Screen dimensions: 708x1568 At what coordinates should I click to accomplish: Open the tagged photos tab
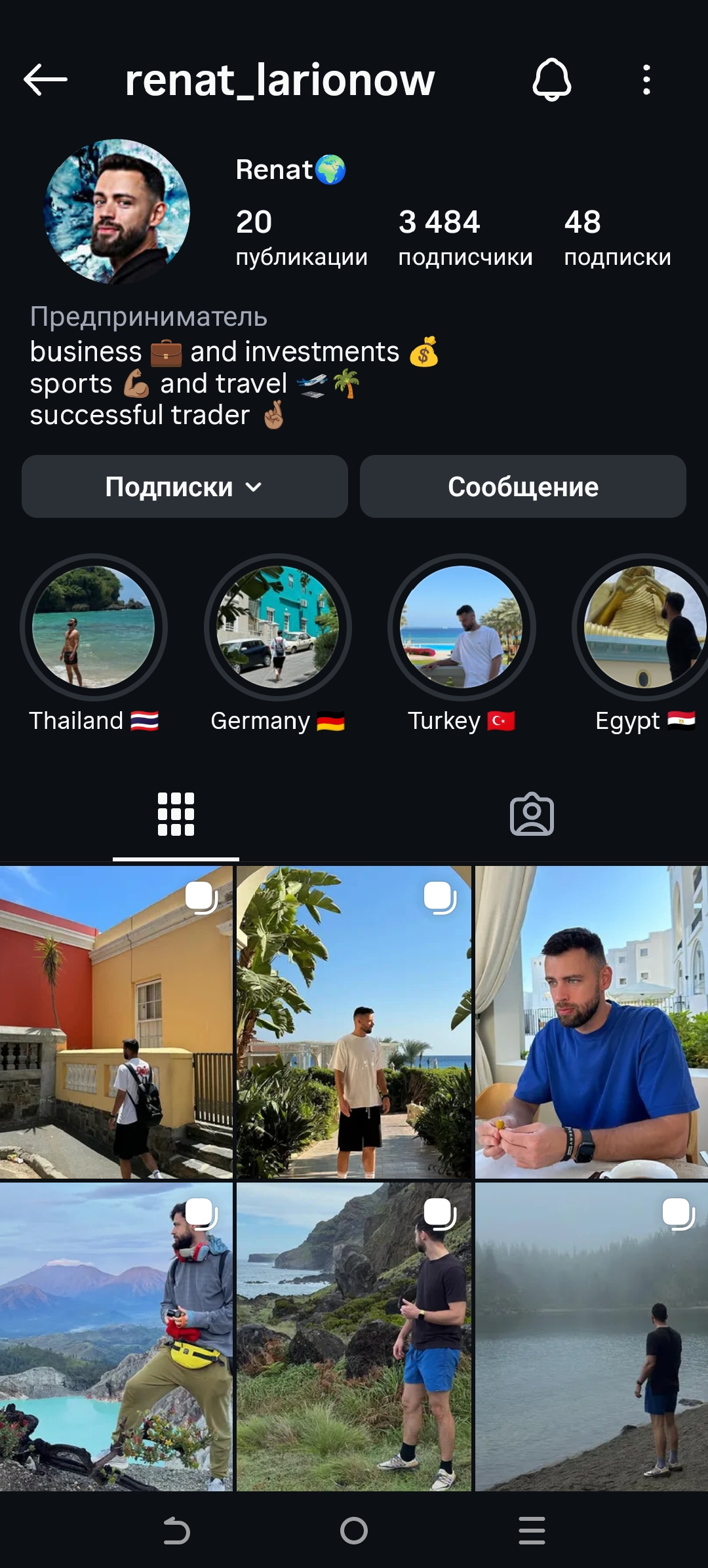tap(531, 813)
